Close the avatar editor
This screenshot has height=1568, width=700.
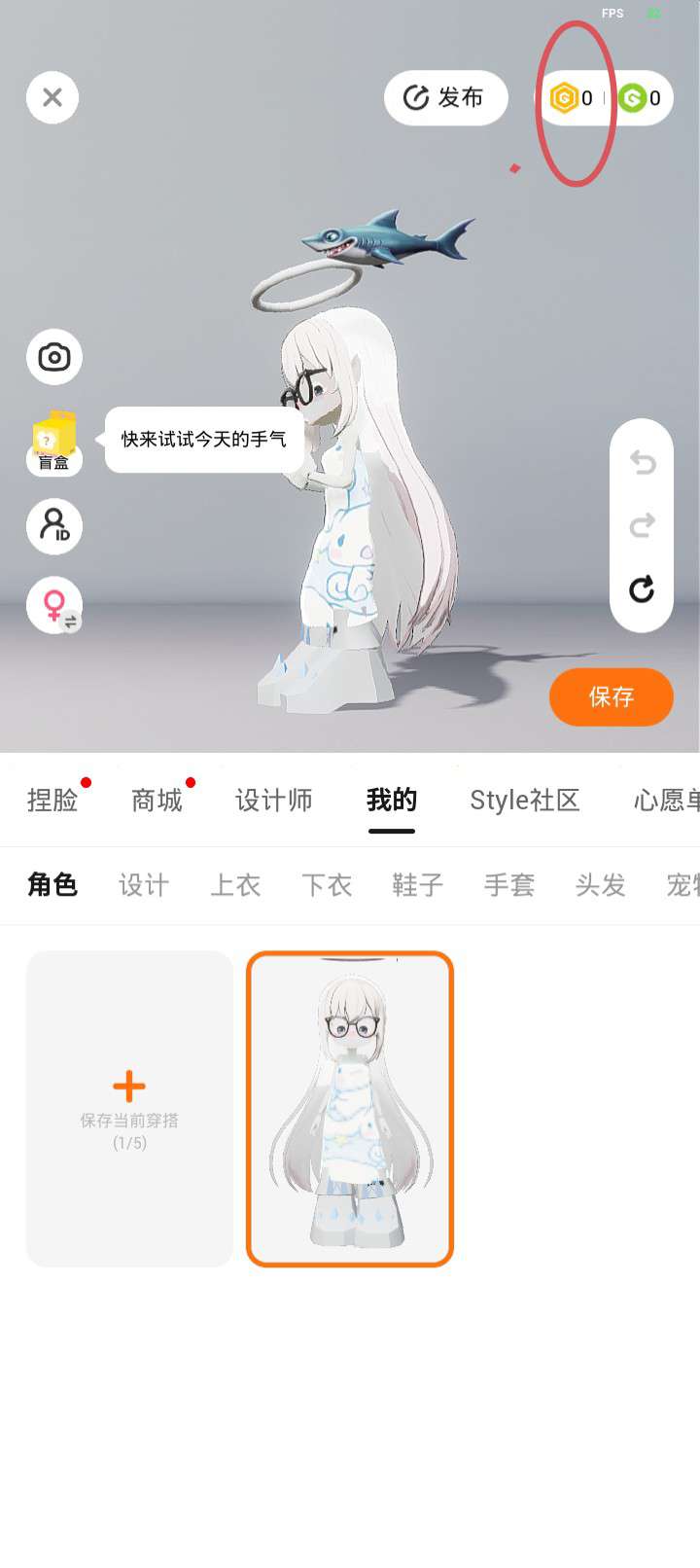pos(52,97)
